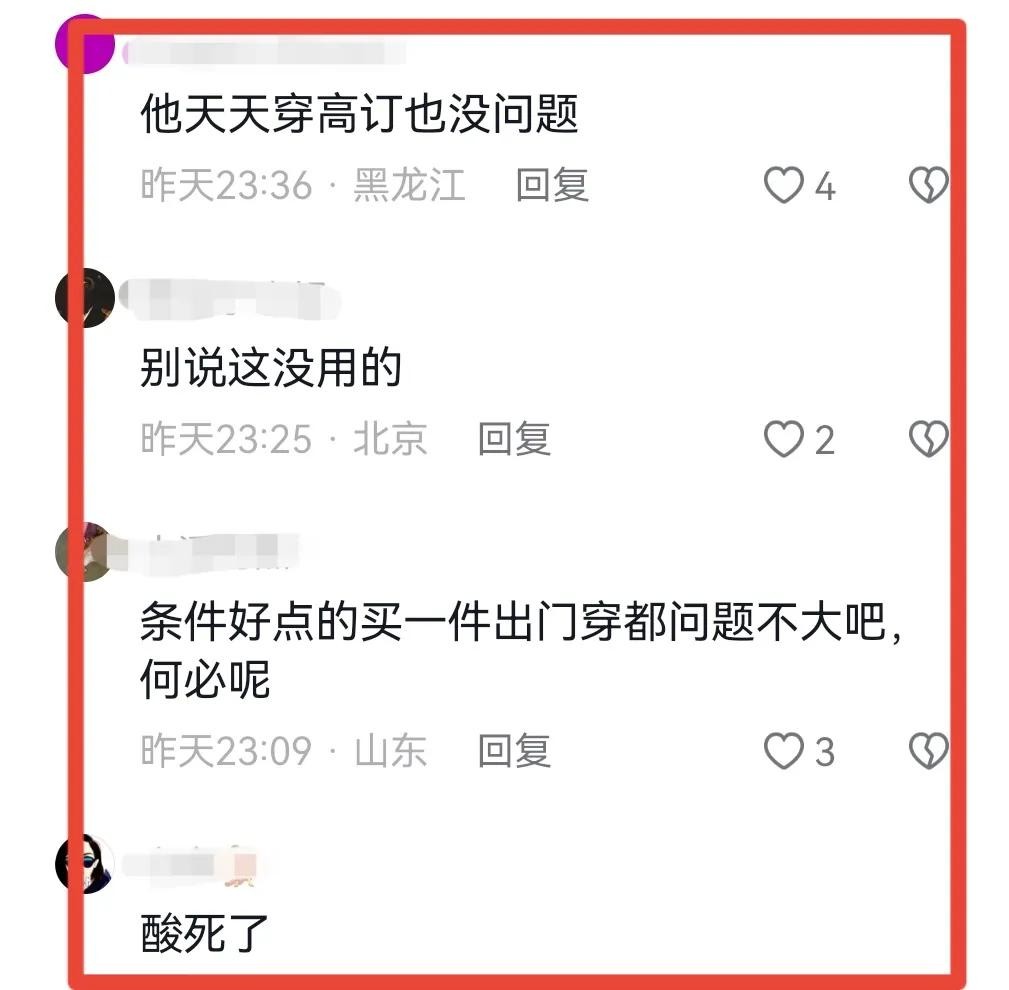The height and width of the screenshot is (990, 1009).
Task: Dislike the comment from 山东
Action: (928, 751)
